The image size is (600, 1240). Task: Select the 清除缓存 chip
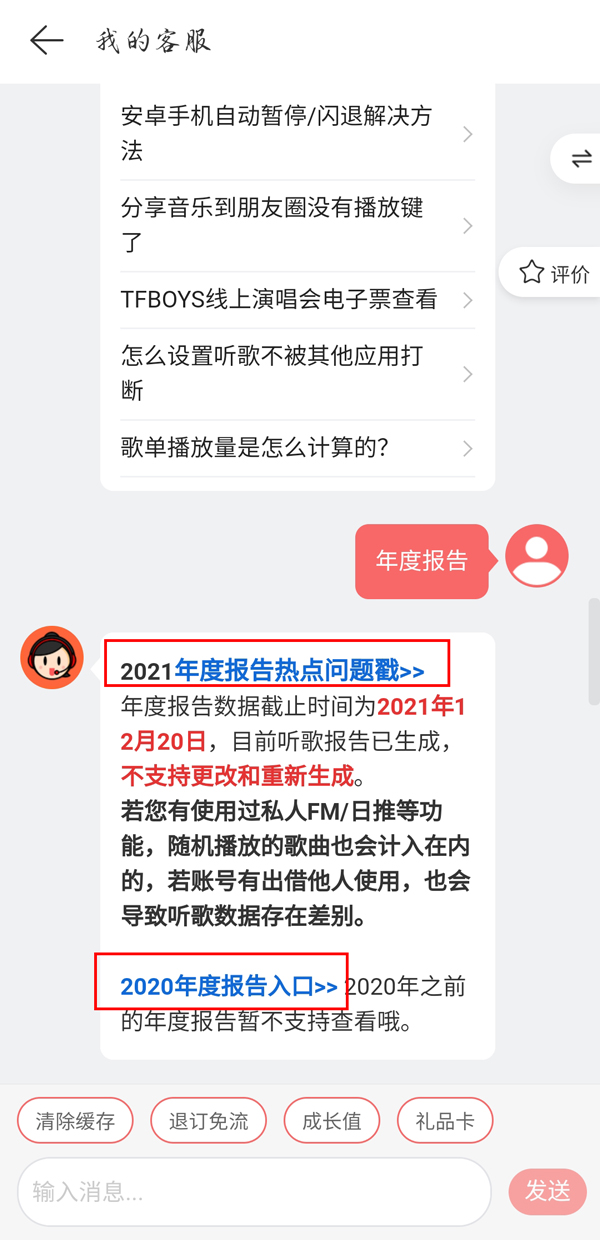click(75, 1121)
